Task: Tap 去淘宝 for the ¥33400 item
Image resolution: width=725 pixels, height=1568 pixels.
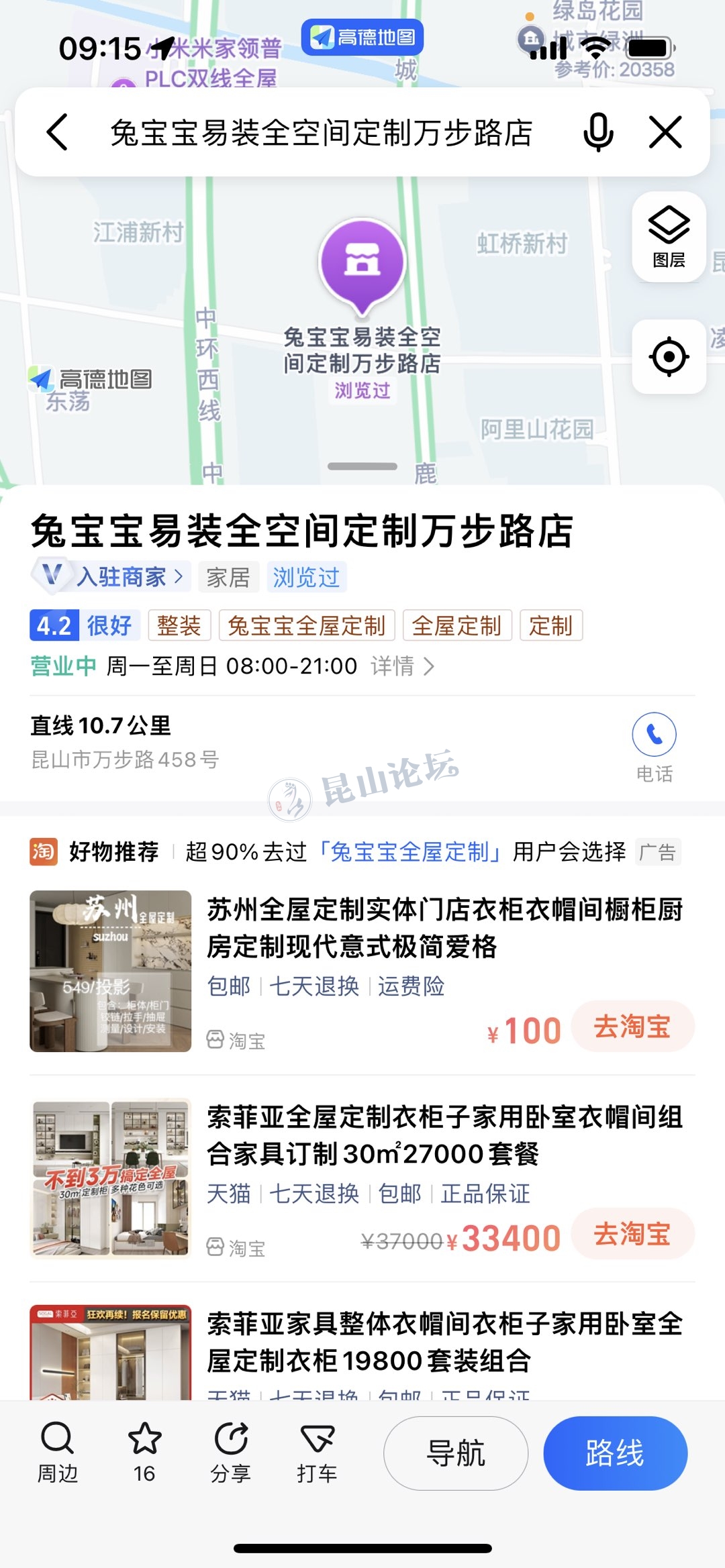Action: [632, 1234]
